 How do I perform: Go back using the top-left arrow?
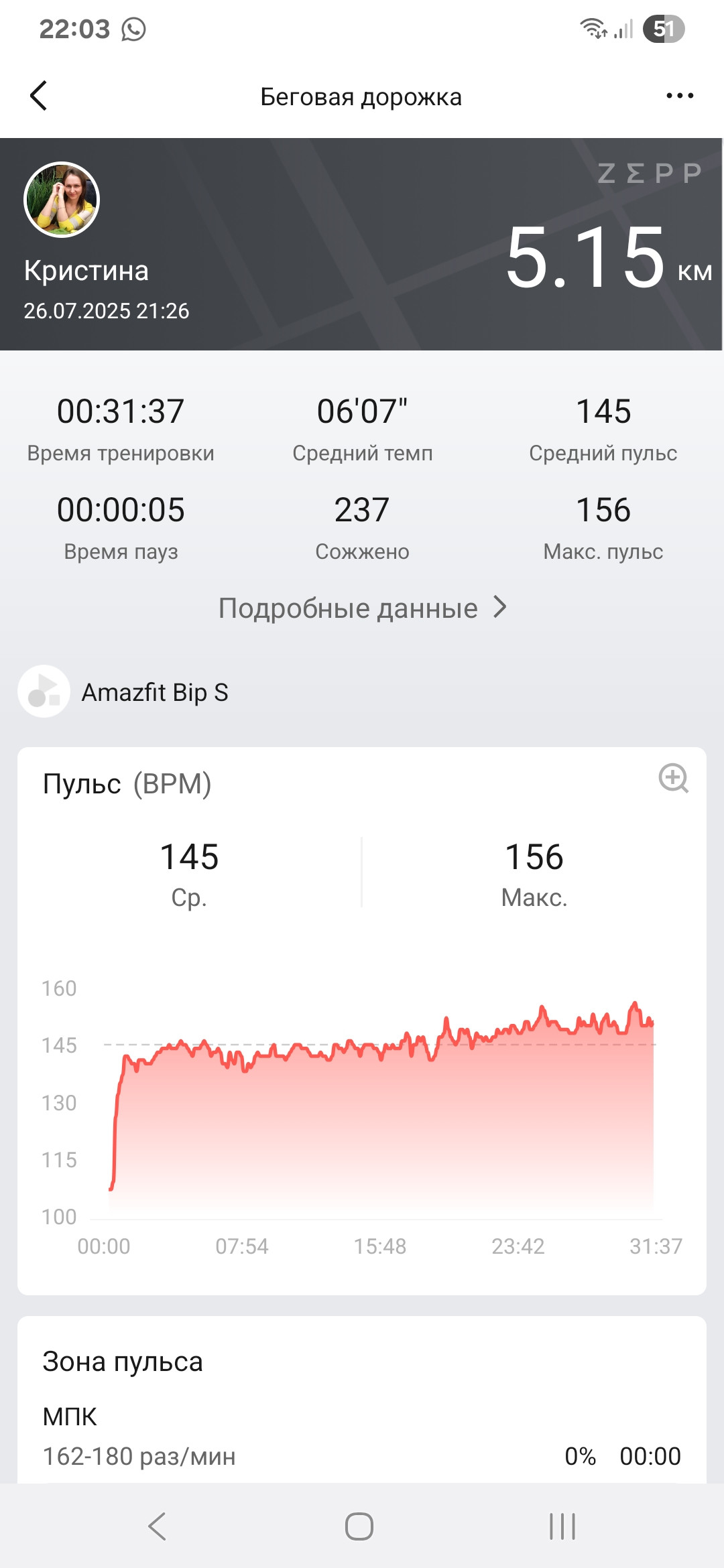pyautogui.click(x=39, y=96)
